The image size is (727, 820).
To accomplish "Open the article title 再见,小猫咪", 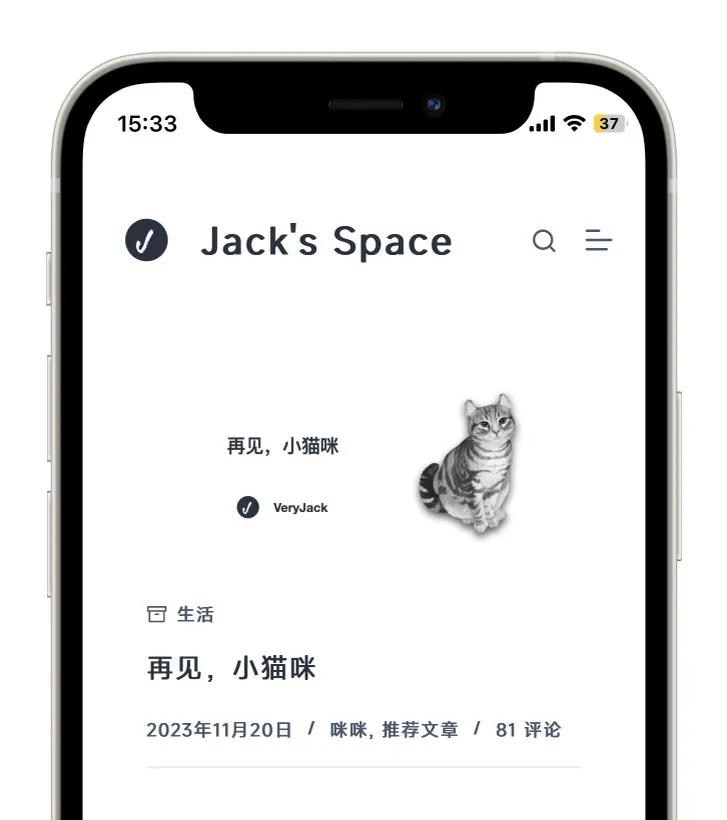I will 231,668.
